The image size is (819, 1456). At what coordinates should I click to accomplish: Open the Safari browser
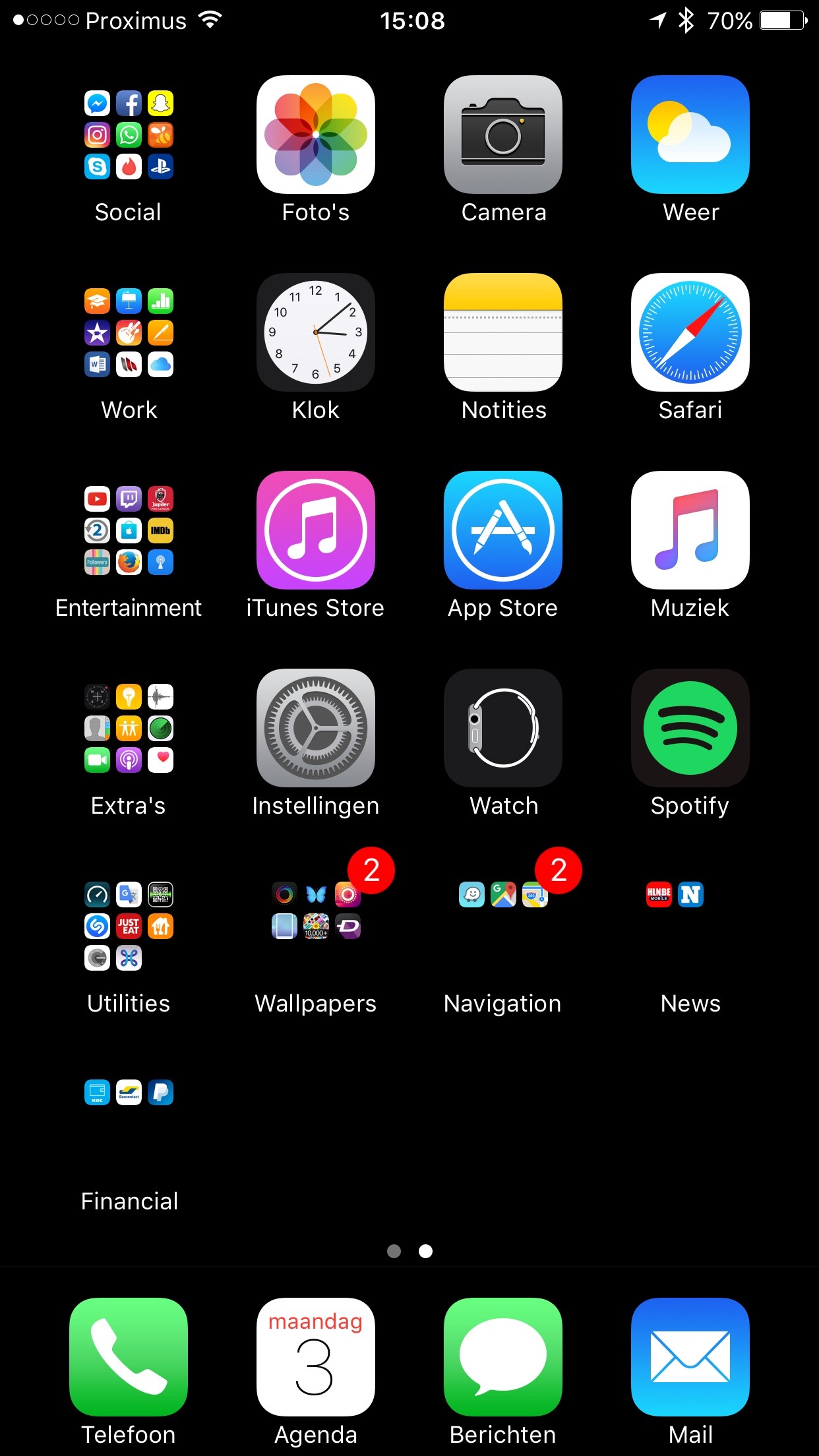pyautogui.click(x=690, y=332)
